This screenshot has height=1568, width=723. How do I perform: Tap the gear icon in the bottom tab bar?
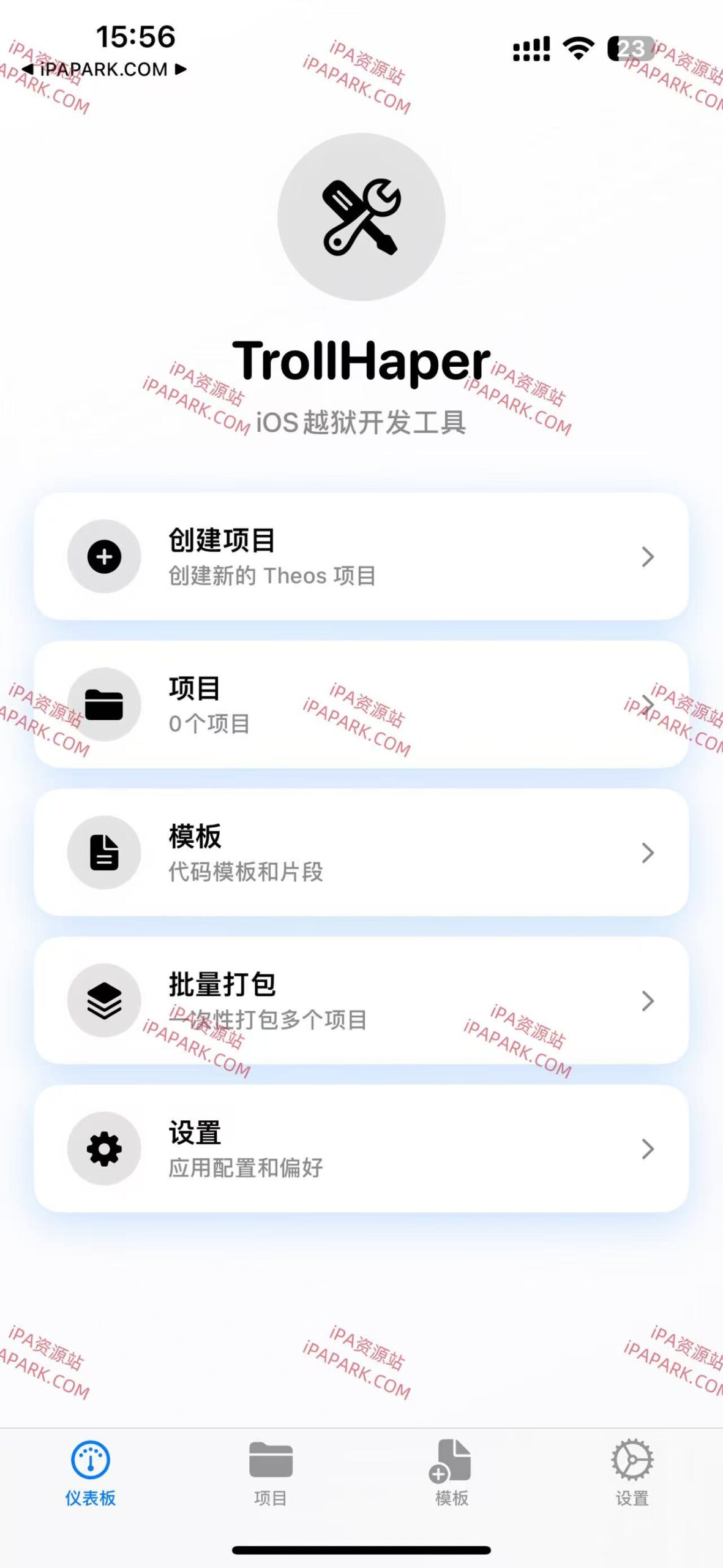(x=633, y=1460)
